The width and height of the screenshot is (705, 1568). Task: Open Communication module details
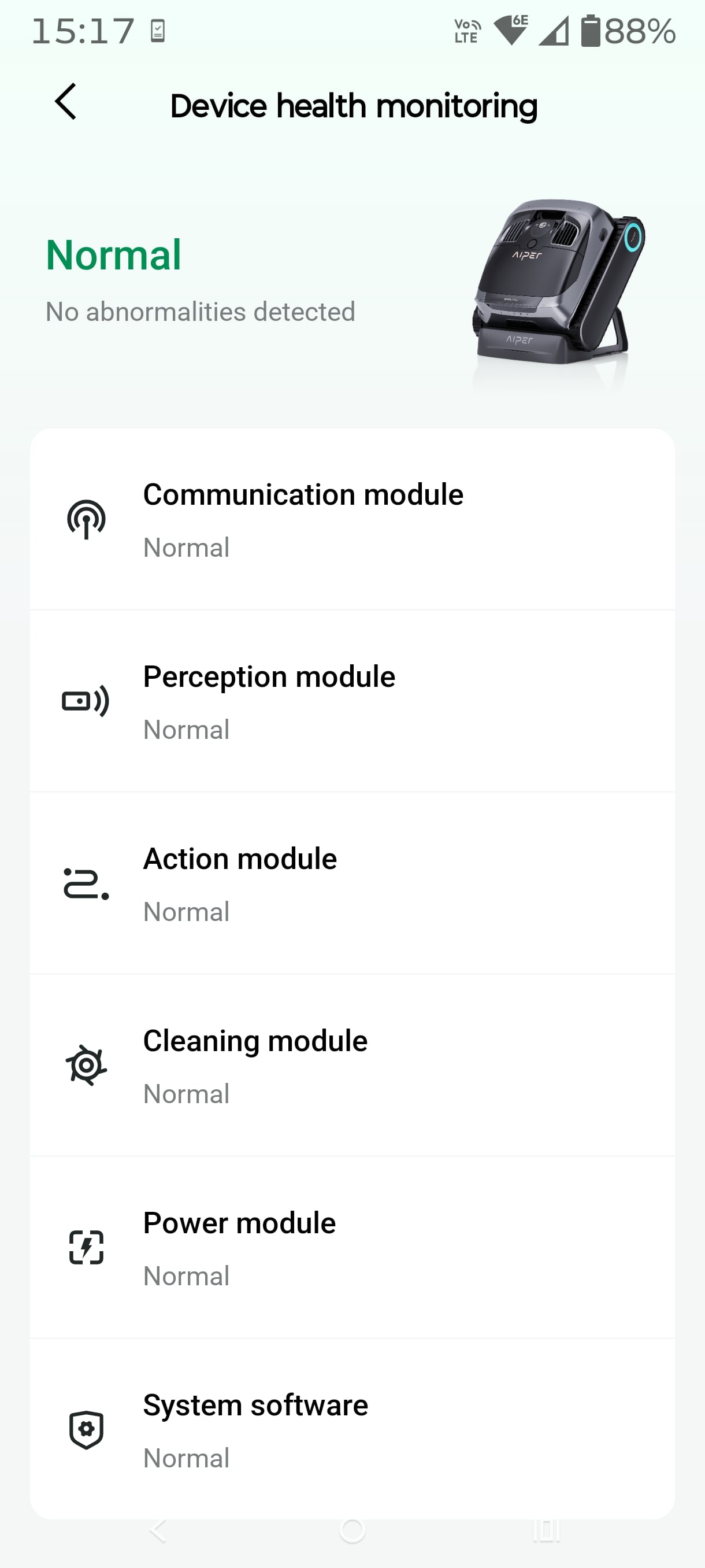click(351, 519)
